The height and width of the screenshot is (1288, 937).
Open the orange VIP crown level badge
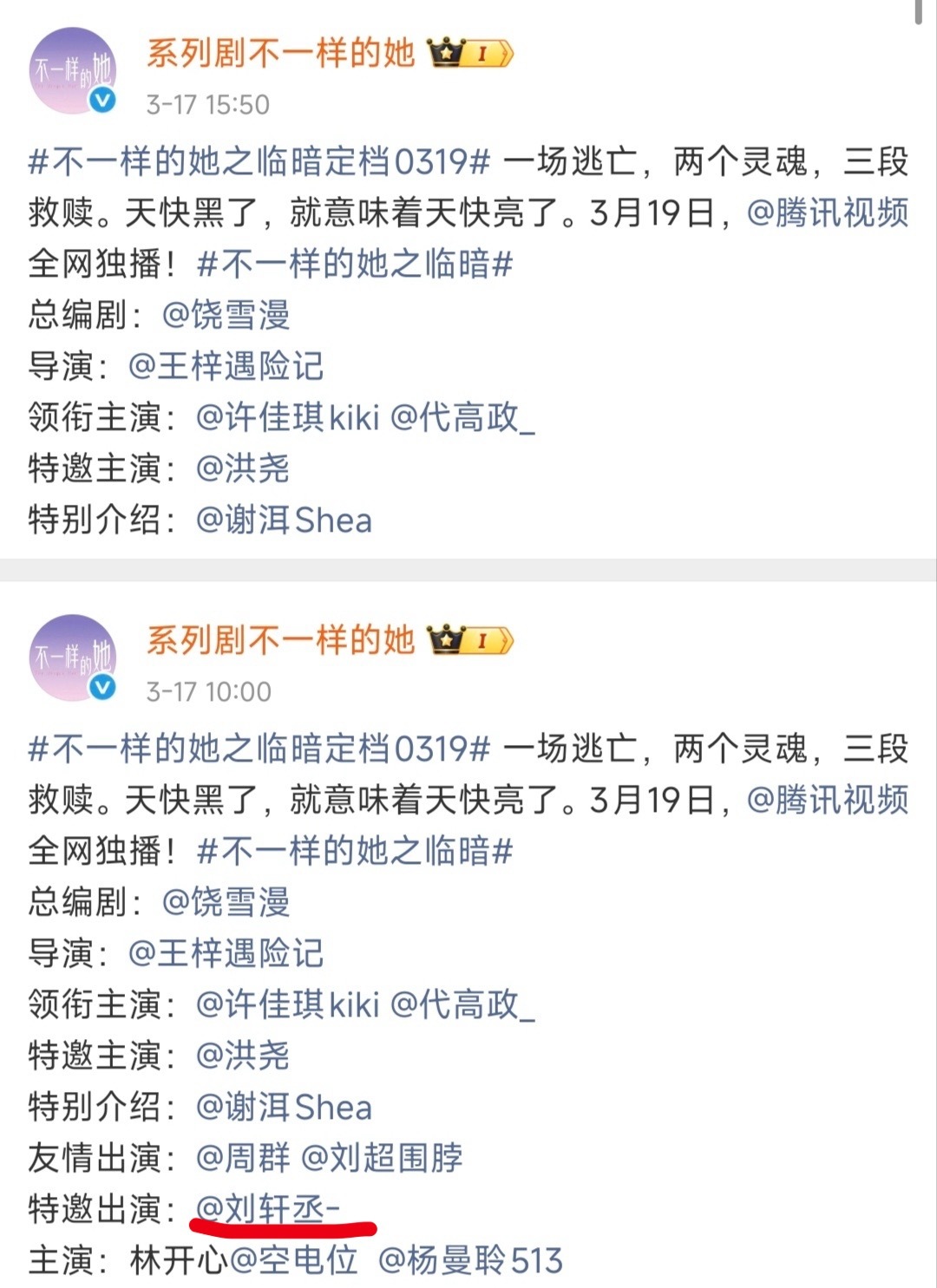point(468,54)
